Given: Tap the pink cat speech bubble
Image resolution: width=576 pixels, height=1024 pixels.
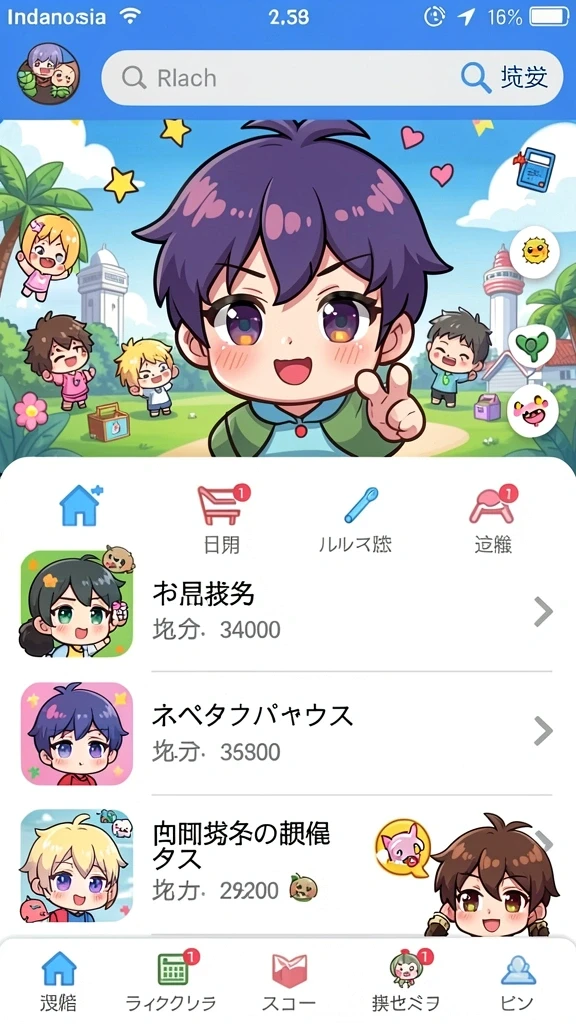Looking at the screenshot, I should pos(403,847).
